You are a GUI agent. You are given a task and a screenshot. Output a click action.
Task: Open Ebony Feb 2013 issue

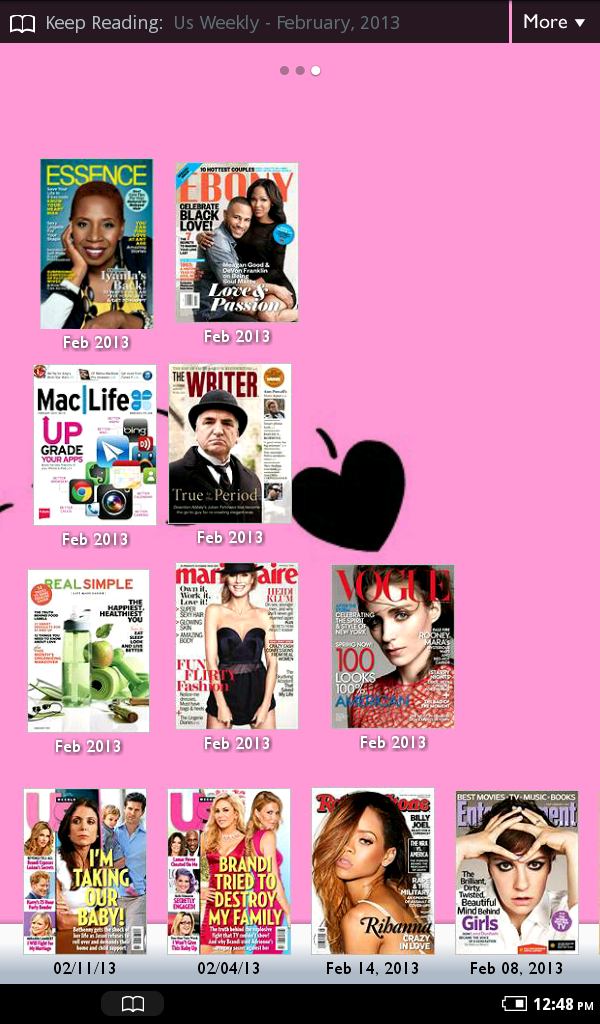[237, 242]
